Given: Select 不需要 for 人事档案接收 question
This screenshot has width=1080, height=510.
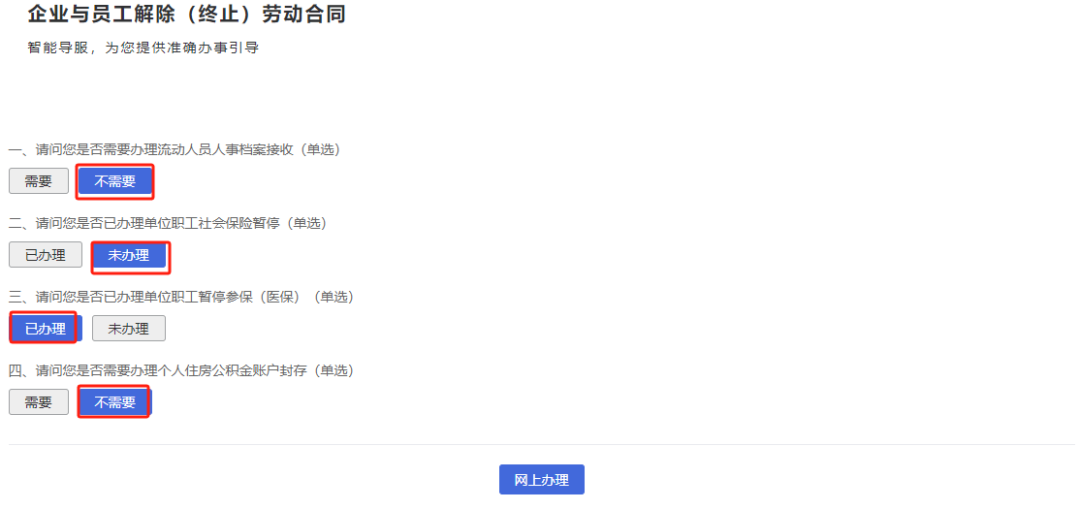Looking at the screenshot, I should point(115,181).
